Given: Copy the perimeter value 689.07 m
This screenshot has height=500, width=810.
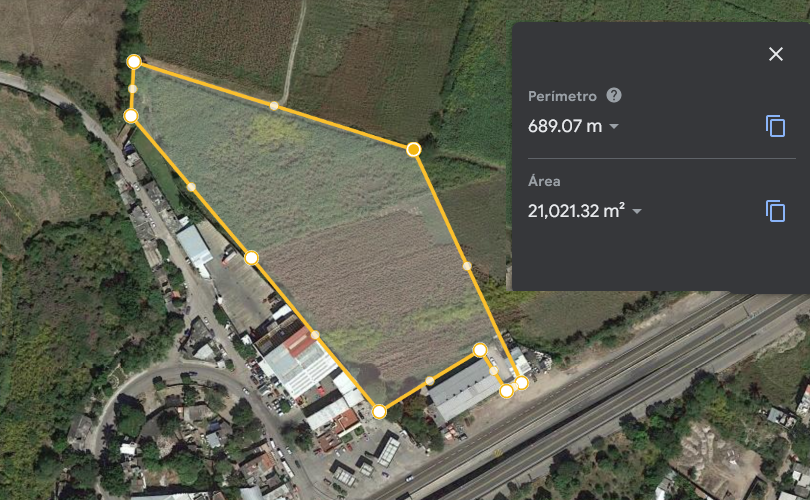Looking at the screenshot, I should tap(775, 126).
